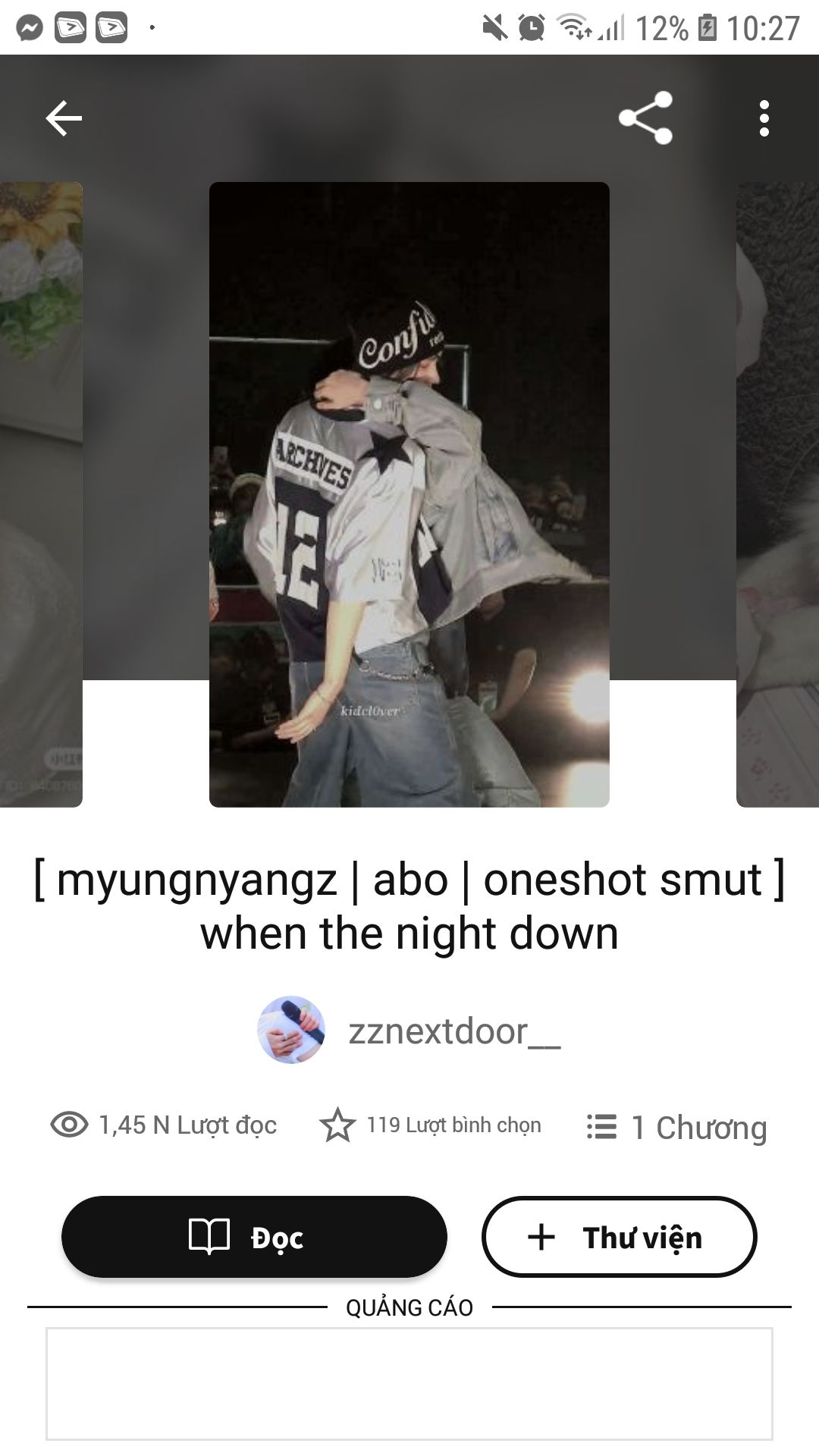
Task: Tap the 'when the night down' story cover
Action: pos(409,494)
